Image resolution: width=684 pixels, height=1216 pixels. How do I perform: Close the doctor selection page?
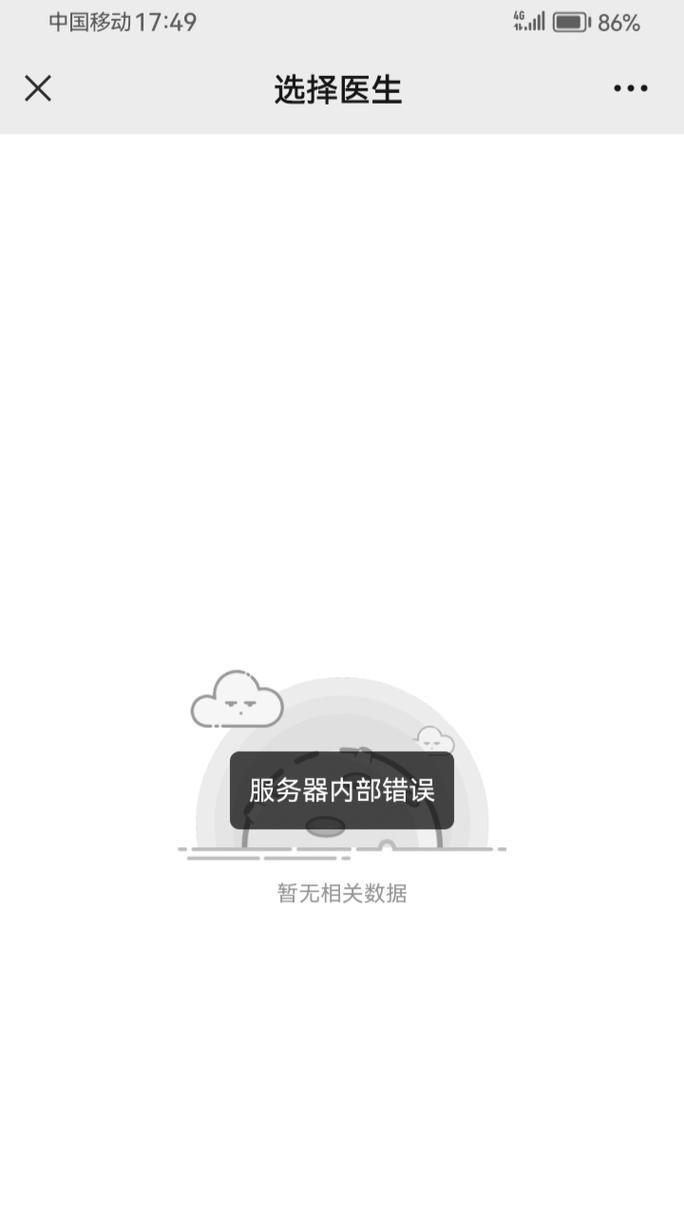38,89
